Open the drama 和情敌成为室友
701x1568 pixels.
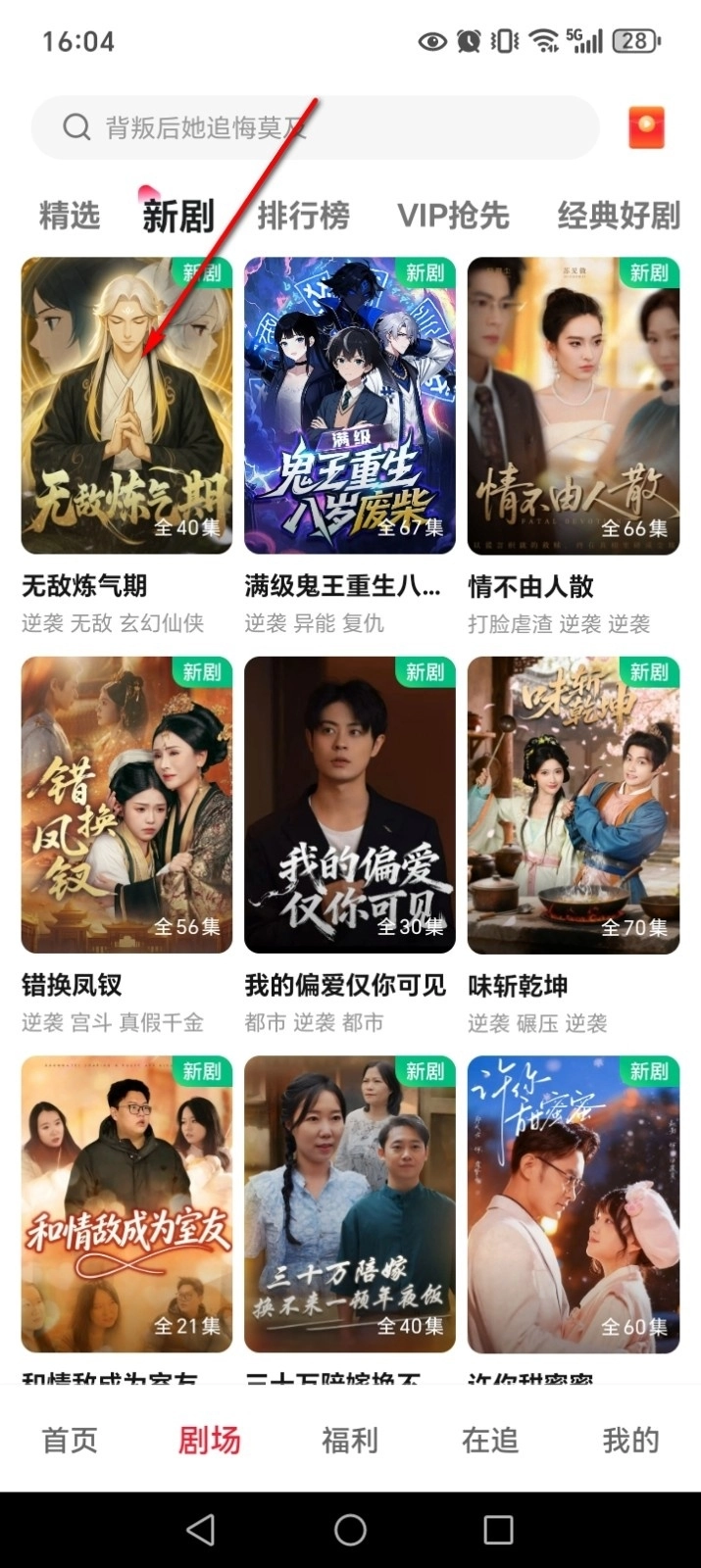click(126, 1203)
